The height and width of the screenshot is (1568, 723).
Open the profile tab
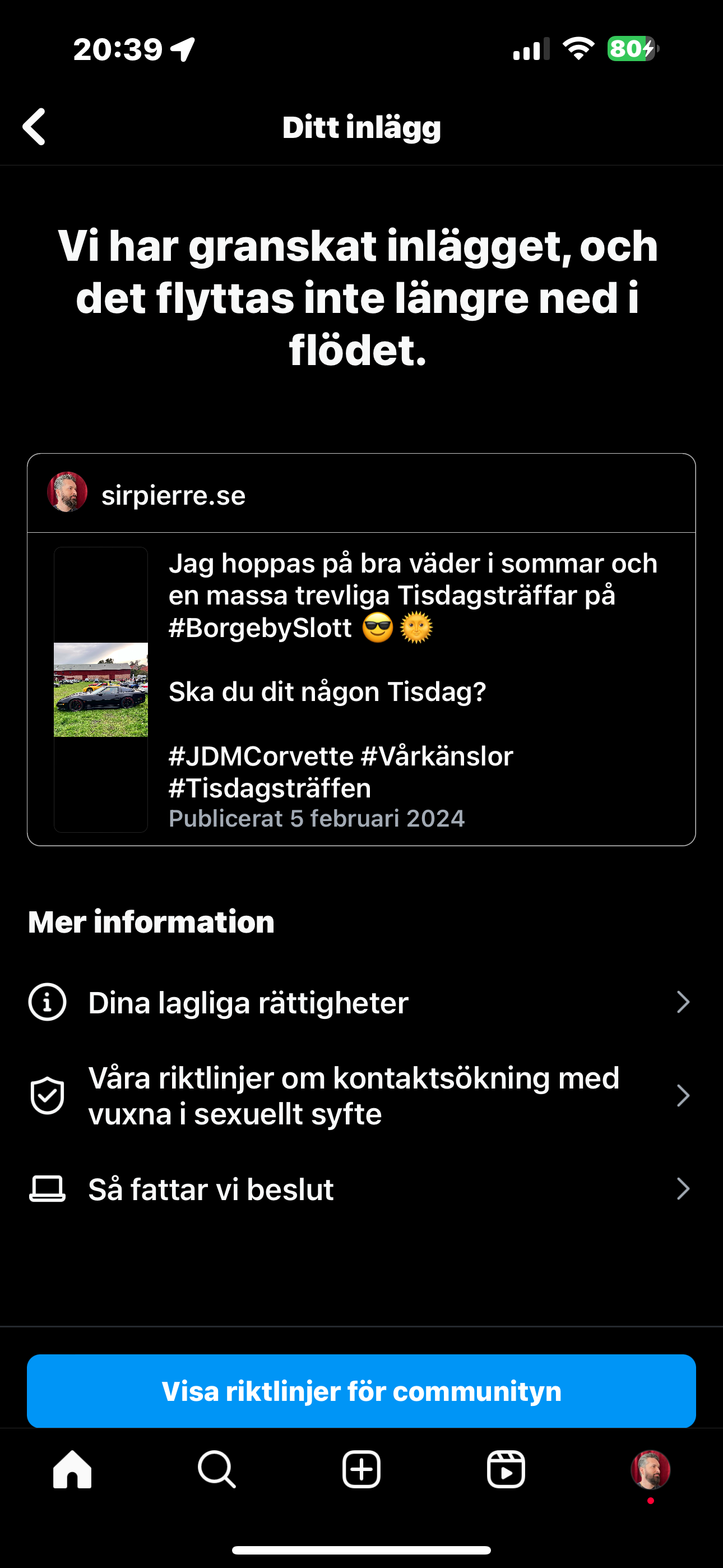tap(651, 1469)
